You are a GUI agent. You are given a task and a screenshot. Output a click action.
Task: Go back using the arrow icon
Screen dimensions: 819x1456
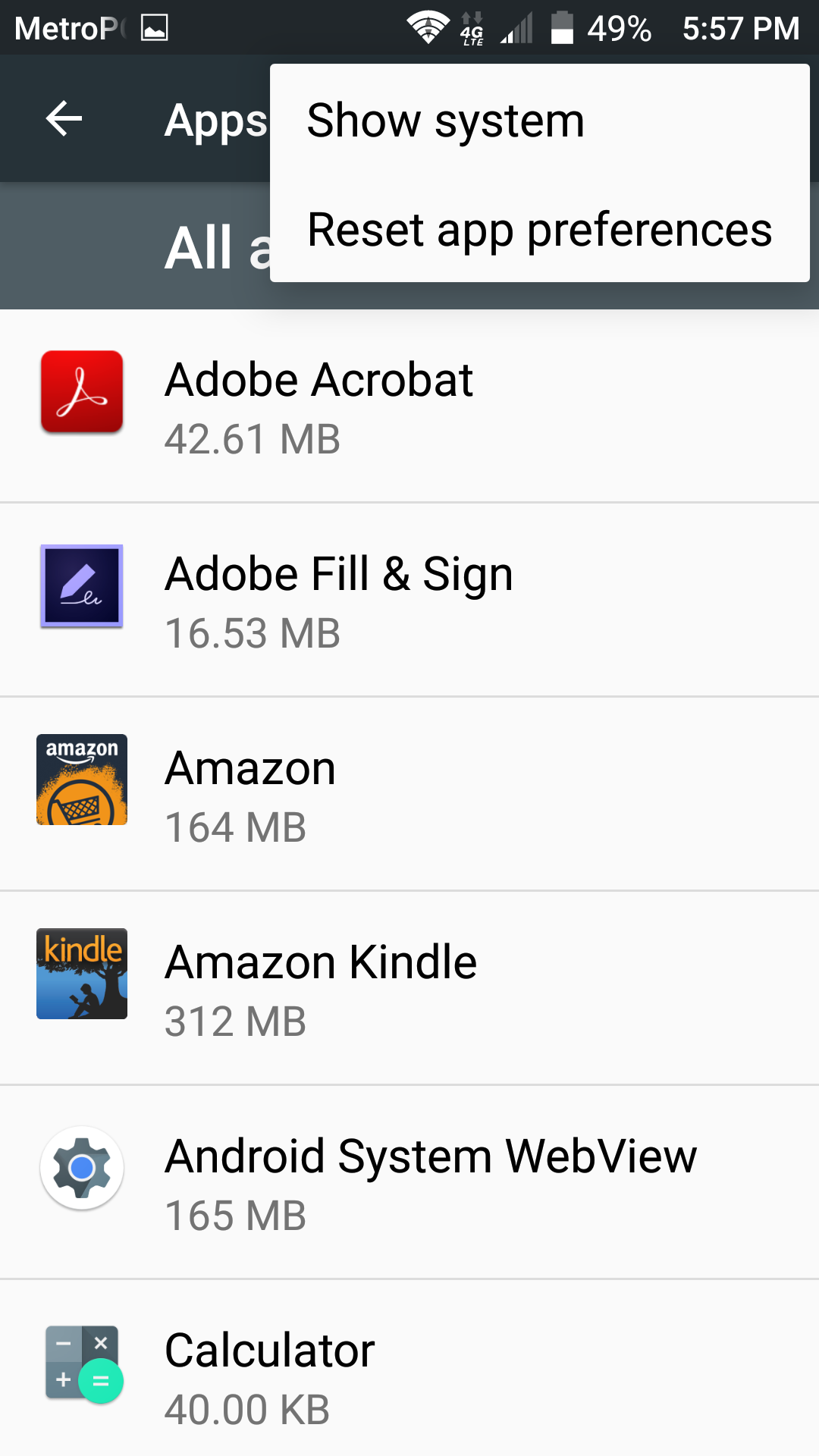coord(64,119)
